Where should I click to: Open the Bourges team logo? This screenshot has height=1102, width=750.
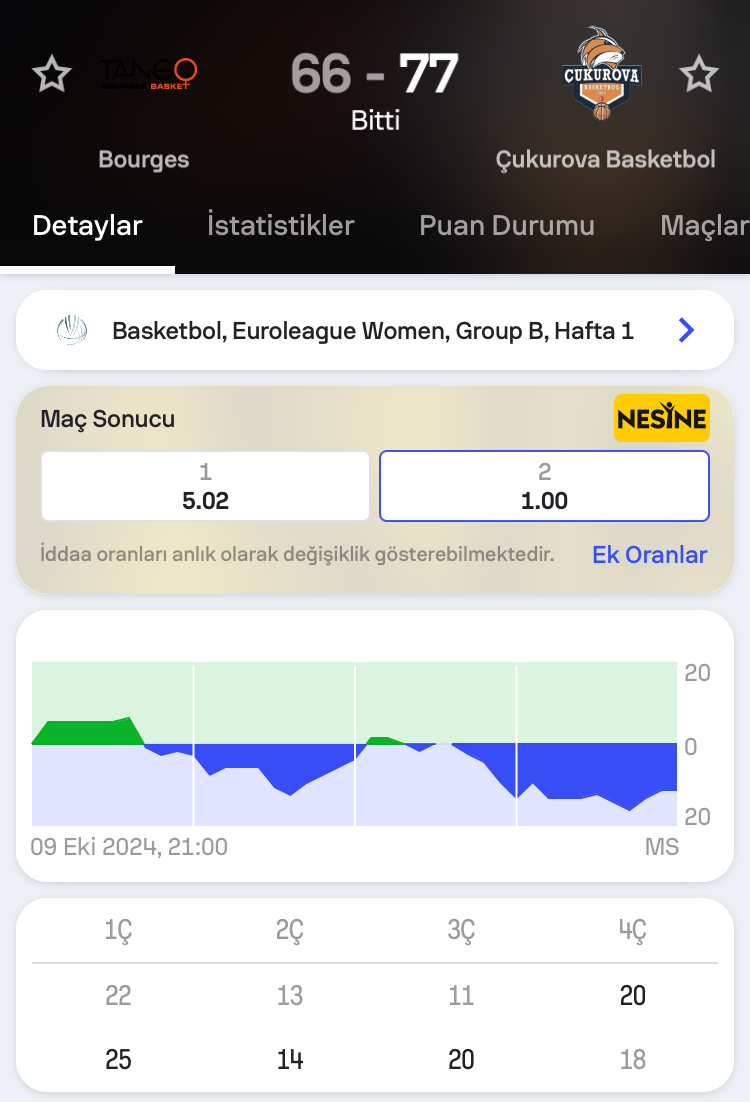pos(149,75)
